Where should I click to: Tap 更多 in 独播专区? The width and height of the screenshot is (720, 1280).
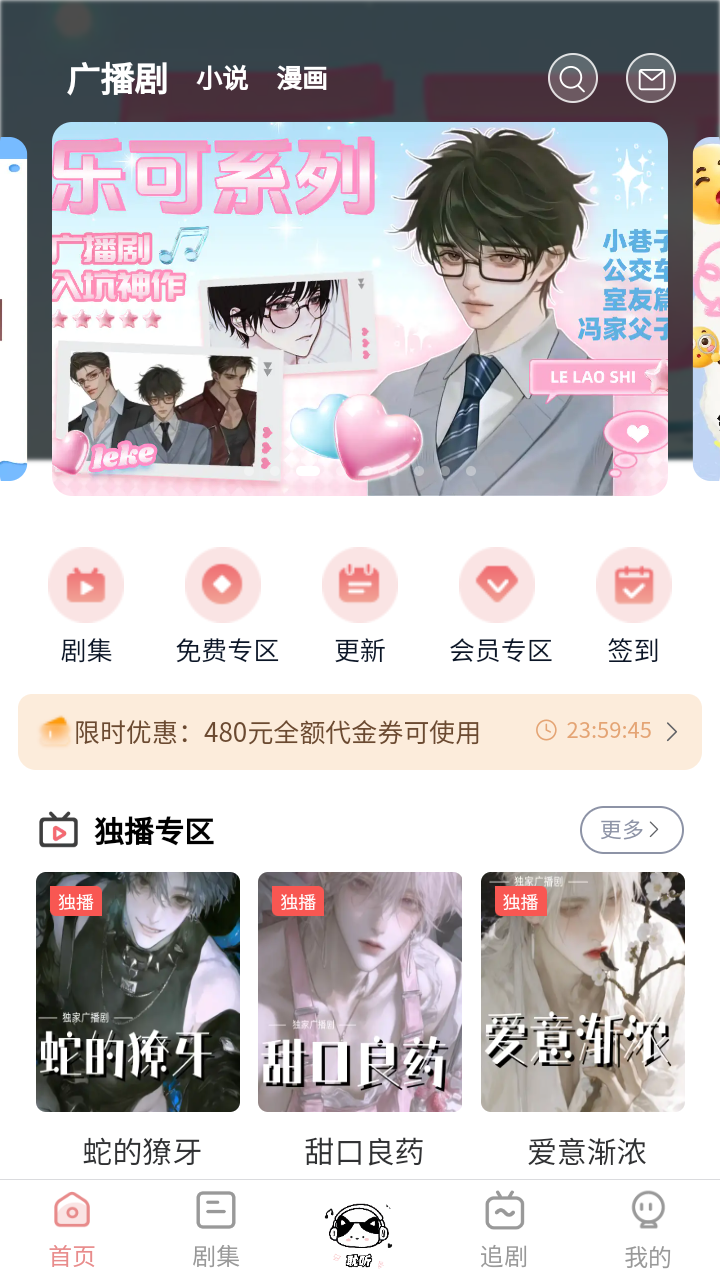click(x=631, y=829)
